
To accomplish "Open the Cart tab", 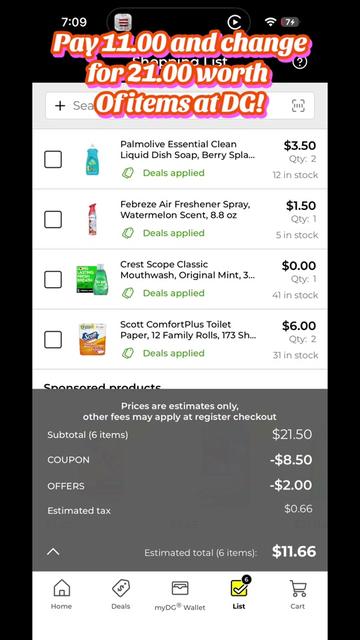I will coord(298,594).
